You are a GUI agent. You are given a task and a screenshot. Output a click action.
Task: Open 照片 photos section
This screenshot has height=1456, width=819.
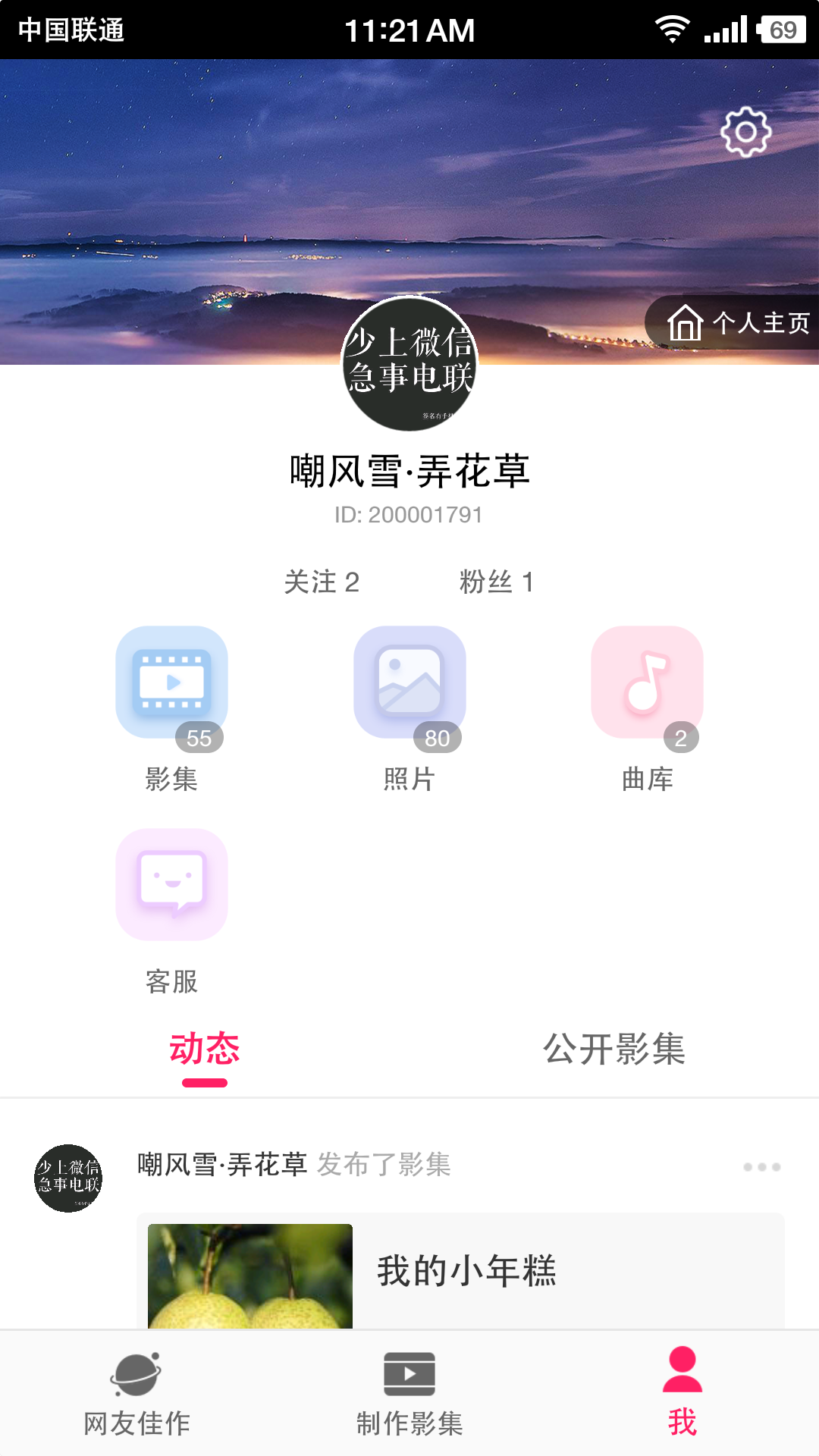[x=409, y=682]
